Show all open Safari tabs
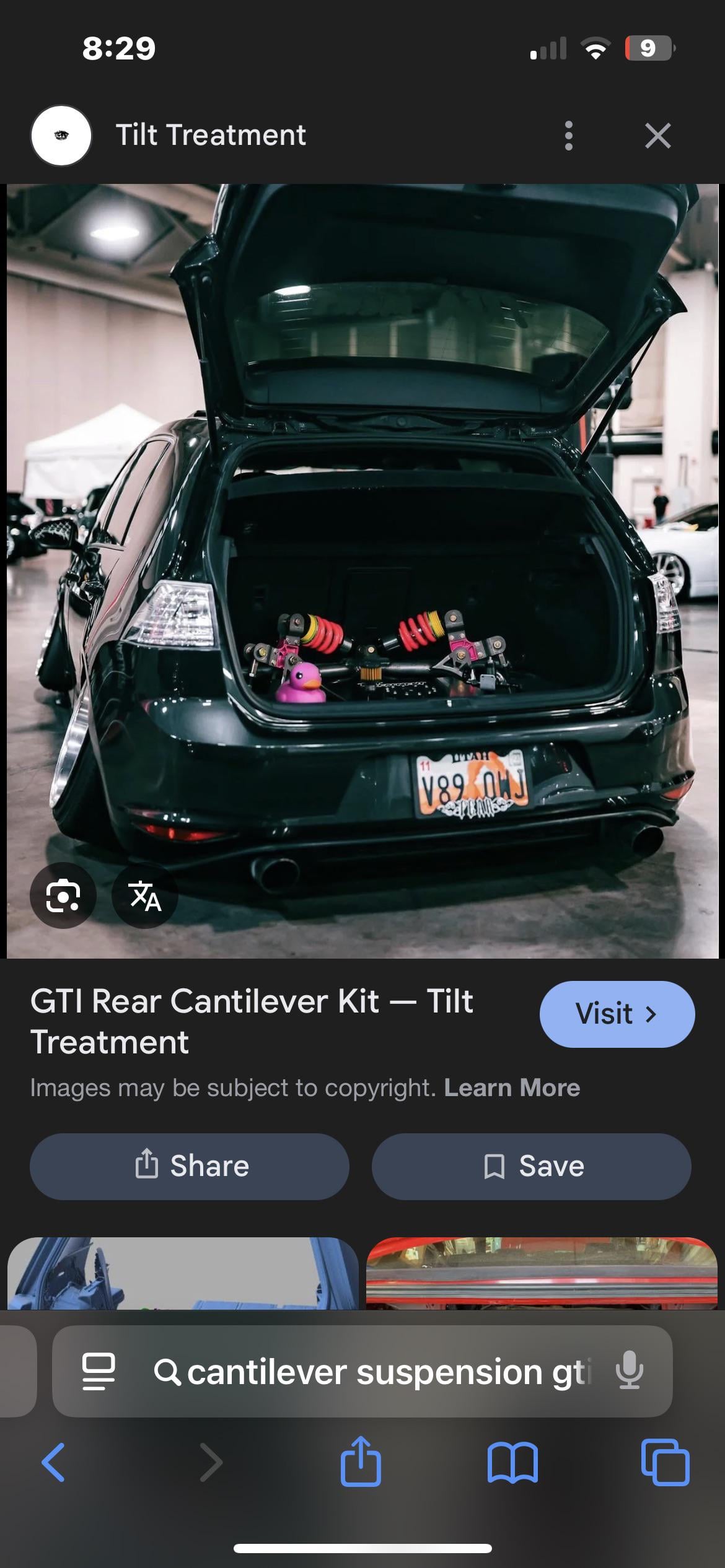725x1568 pixels. coord(665,1463)
